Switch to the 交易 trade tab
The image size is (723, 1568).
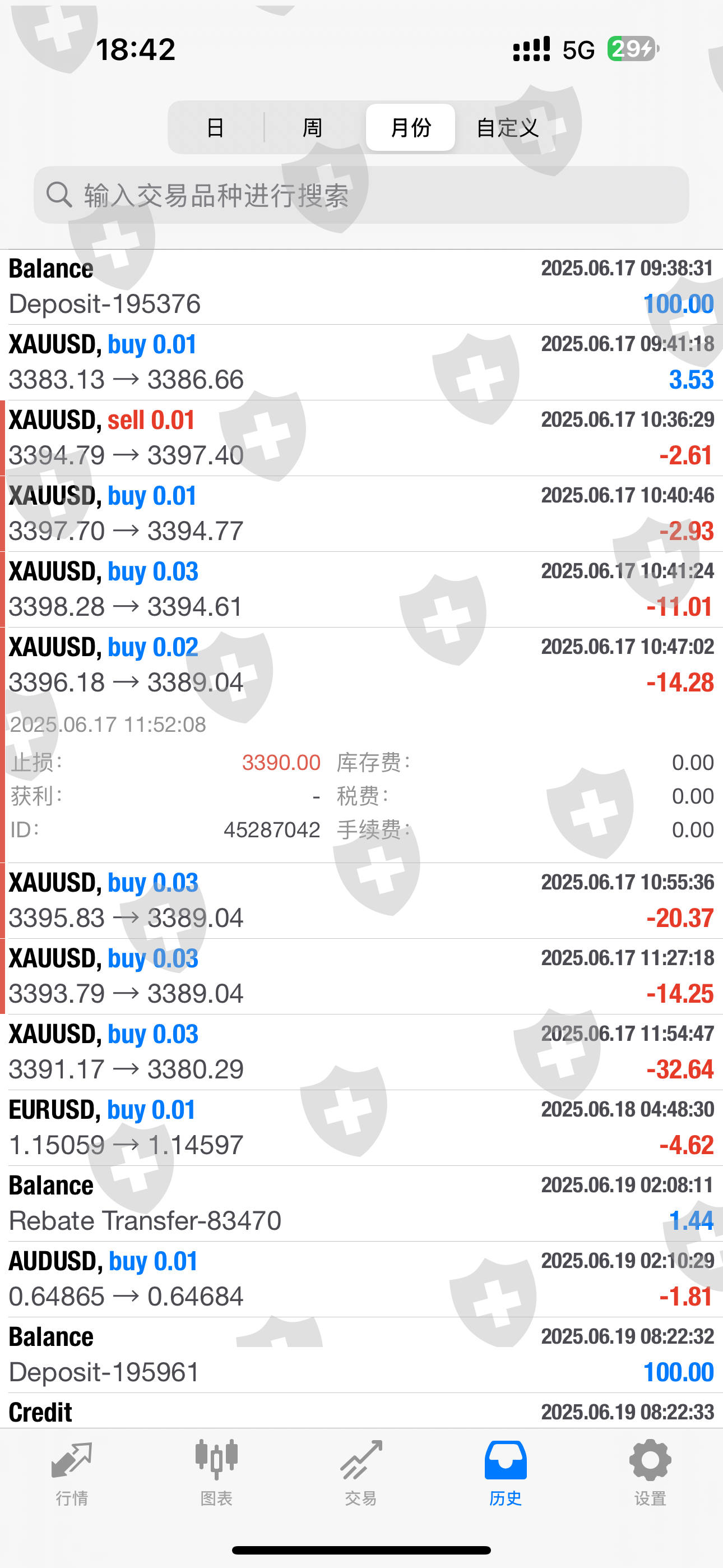point(361,1472)
